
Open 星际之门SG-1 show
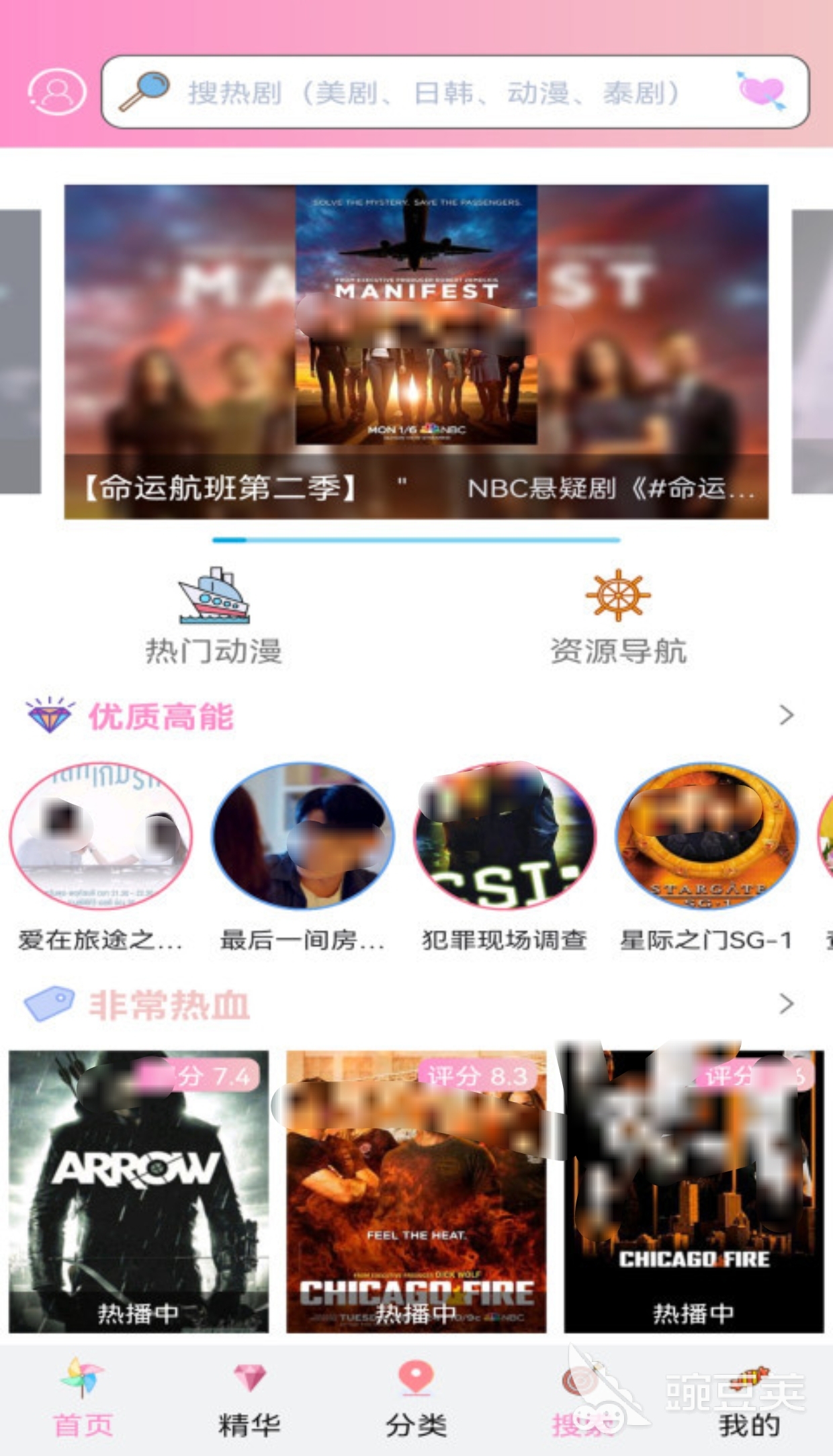pyautogui.click(x=707, y=836)
